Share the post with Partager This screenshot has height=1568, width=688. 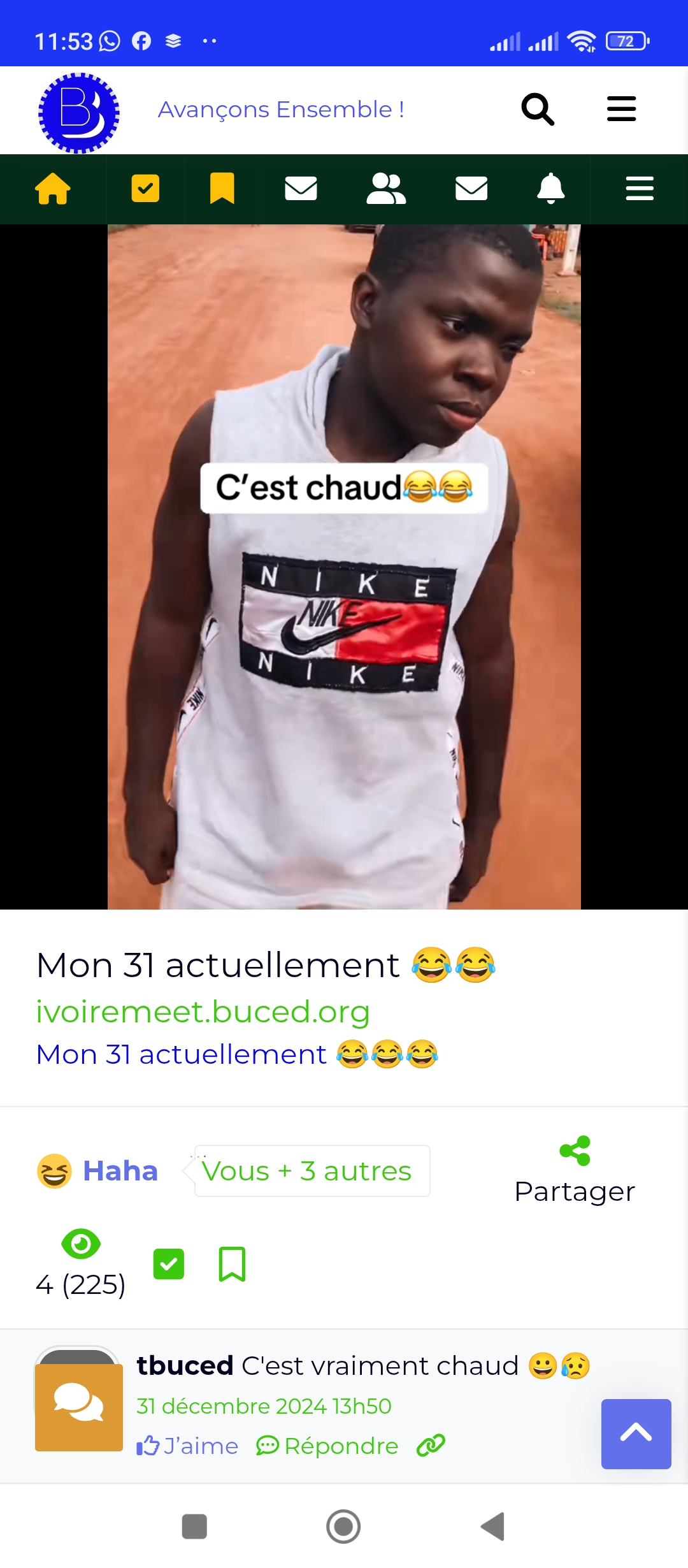[x=575, y=1171]
